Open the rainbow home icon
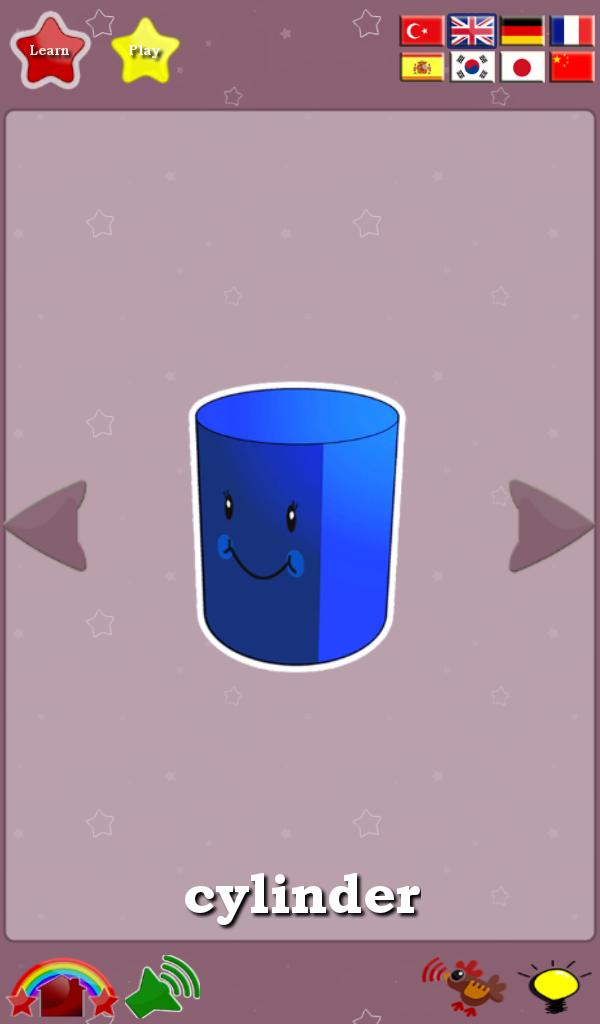Viewport: 600px width, 1024px height. [62, 988]
